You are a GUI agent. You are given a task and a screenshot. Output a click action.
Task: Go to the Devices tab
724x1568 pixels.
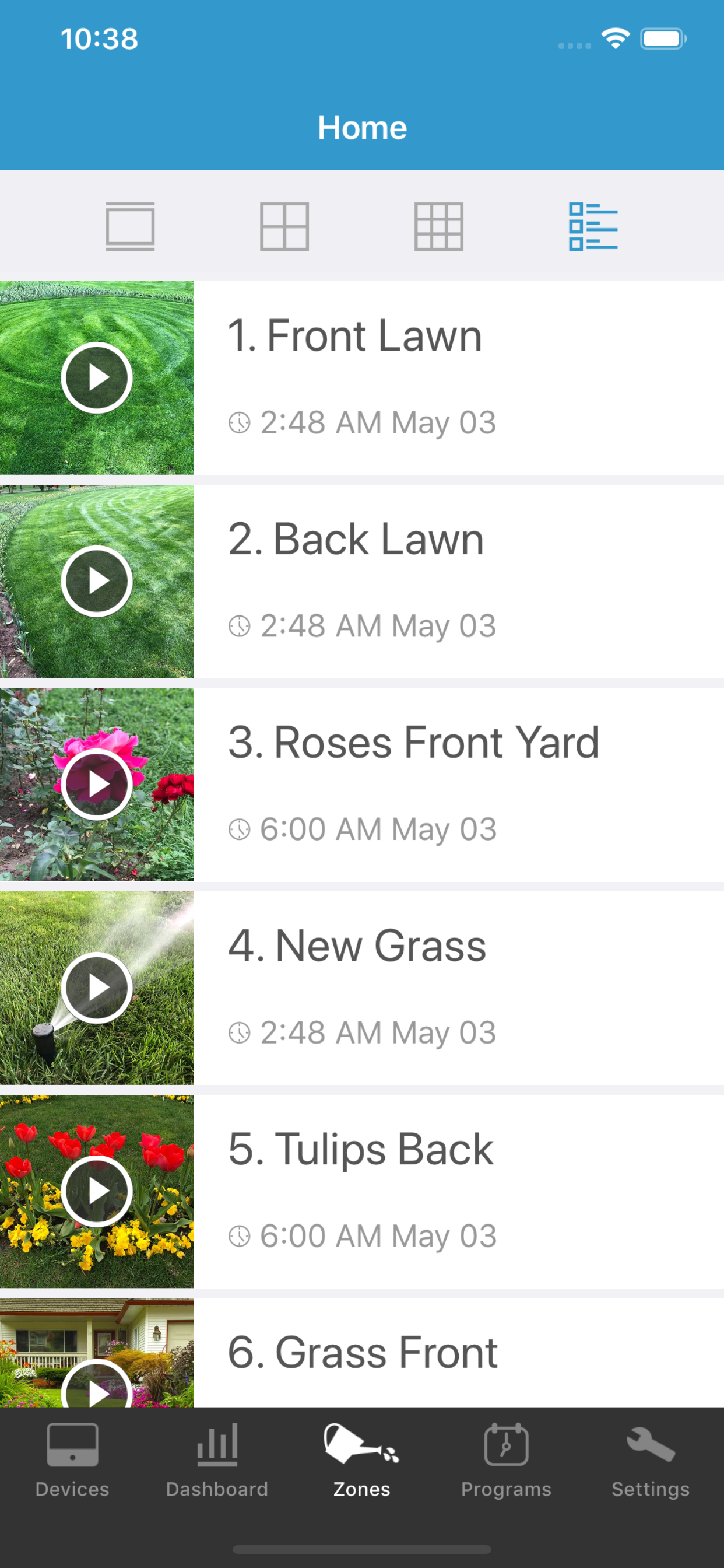point(72,1461)
